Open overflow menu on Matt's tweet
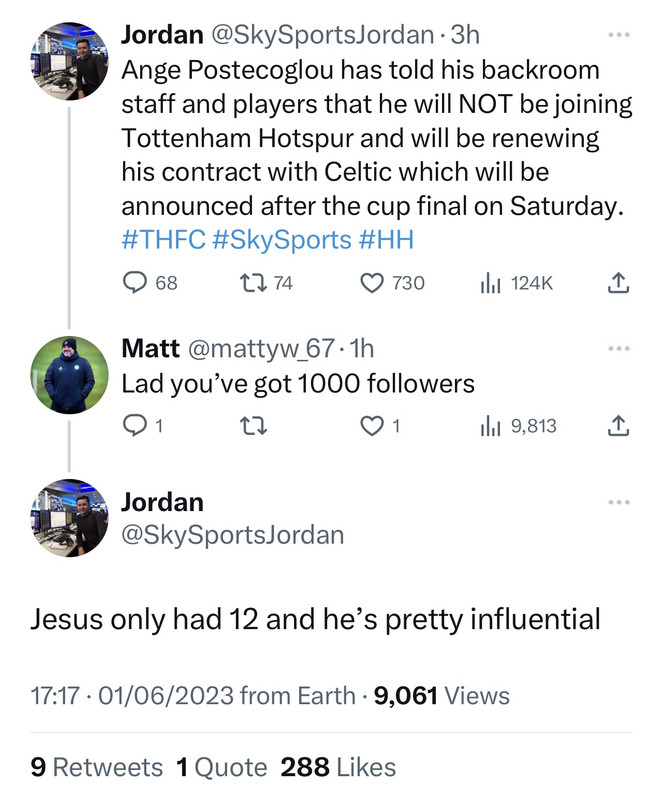Screen dimensions: 664x800 click(619, 348)
